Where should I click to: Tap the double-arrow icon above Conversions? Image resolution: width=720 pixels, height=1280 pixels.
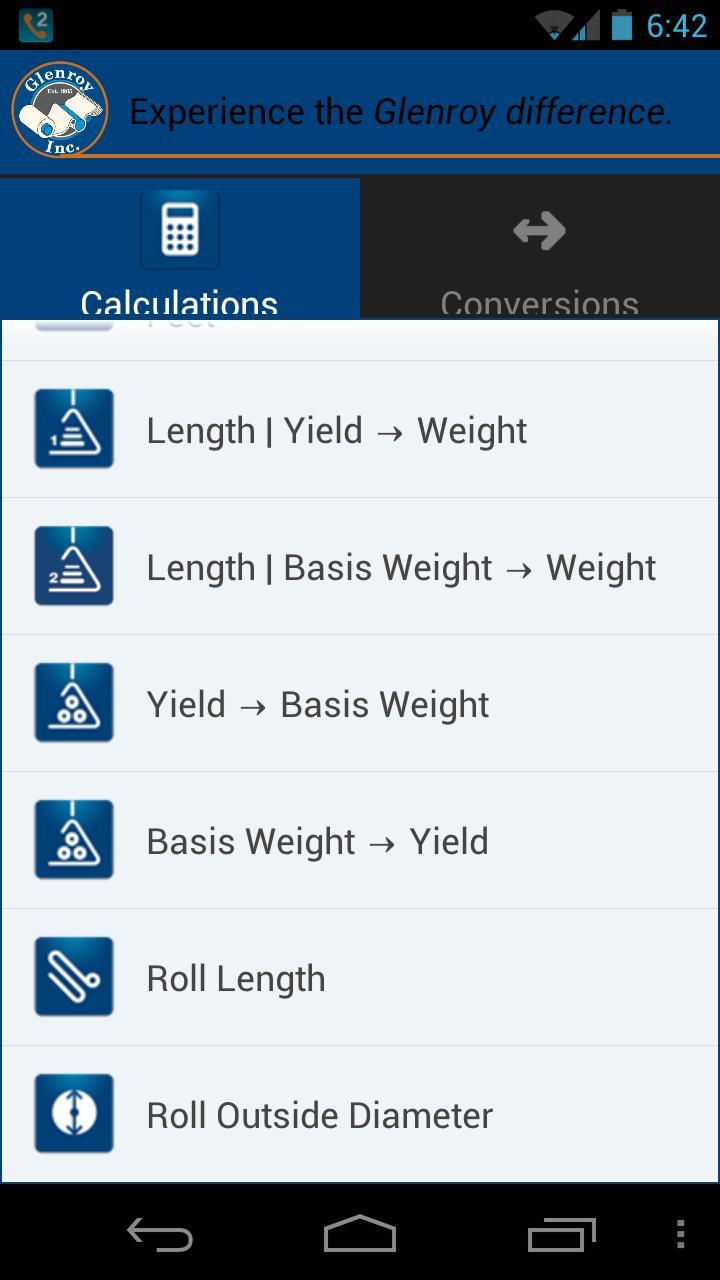(539, 230)
